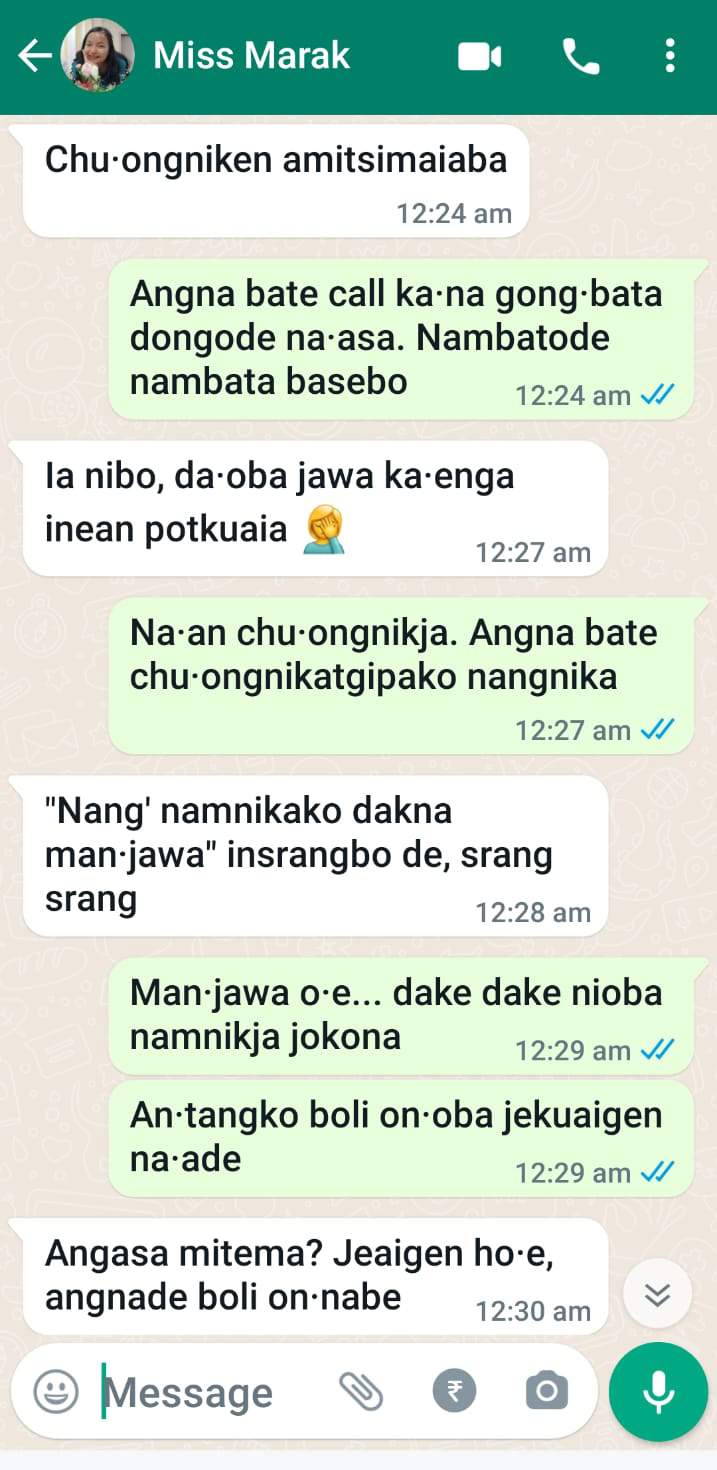Go back to the chats list
717x1470 pixels.
coord(35,56)
